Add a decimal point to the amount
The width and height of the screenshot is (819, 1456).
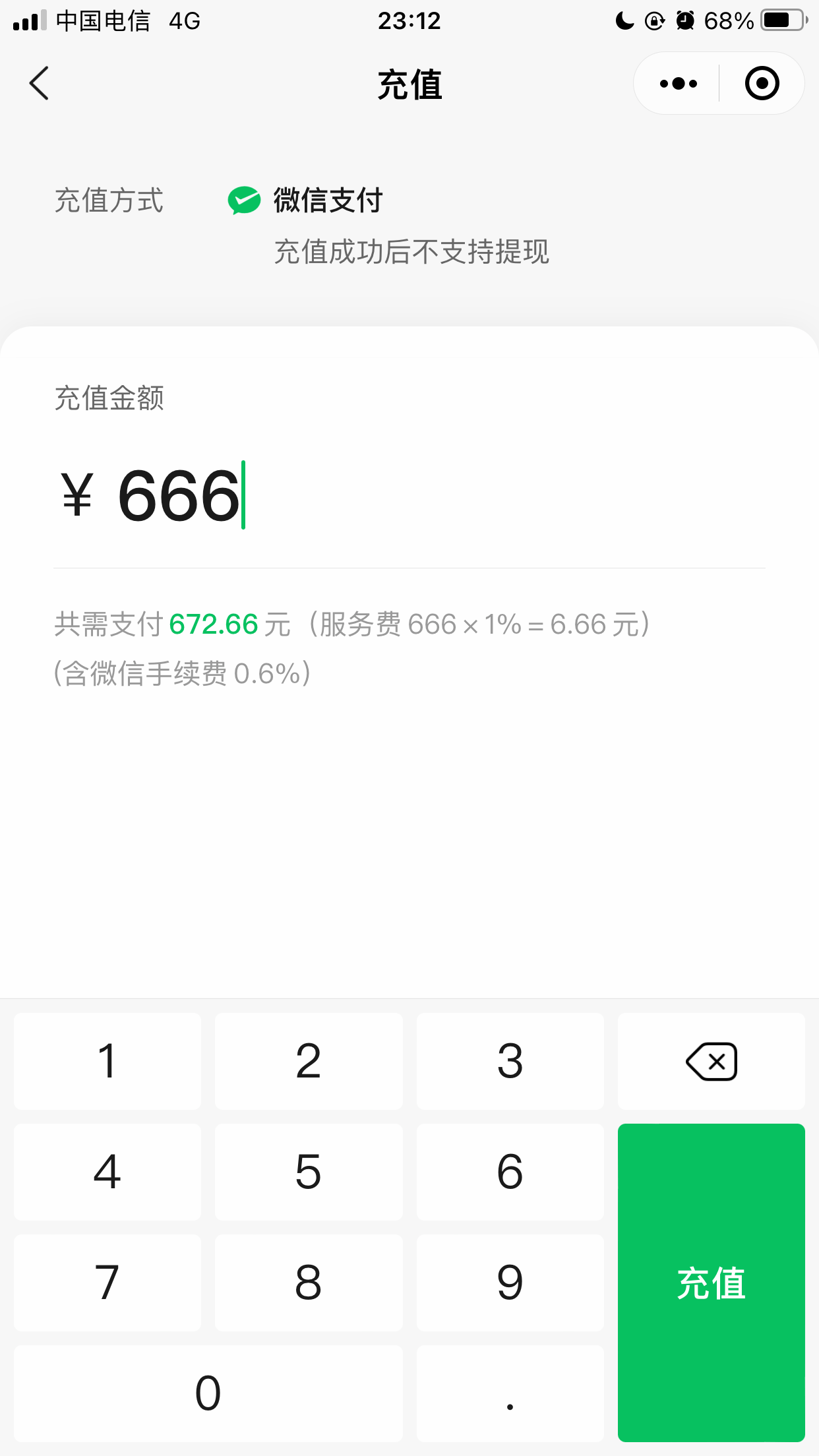point(510,1393)
